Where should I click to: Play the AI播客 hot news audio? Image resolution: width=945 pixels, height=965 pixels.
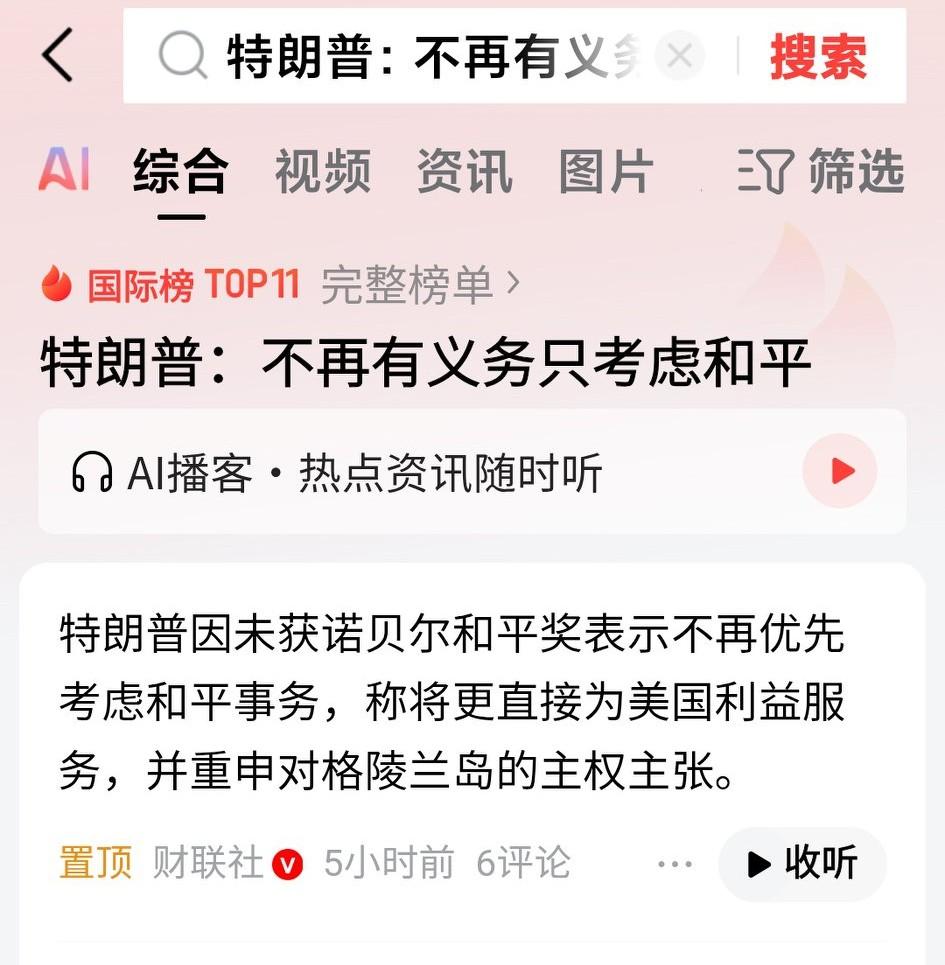[839, 471]
